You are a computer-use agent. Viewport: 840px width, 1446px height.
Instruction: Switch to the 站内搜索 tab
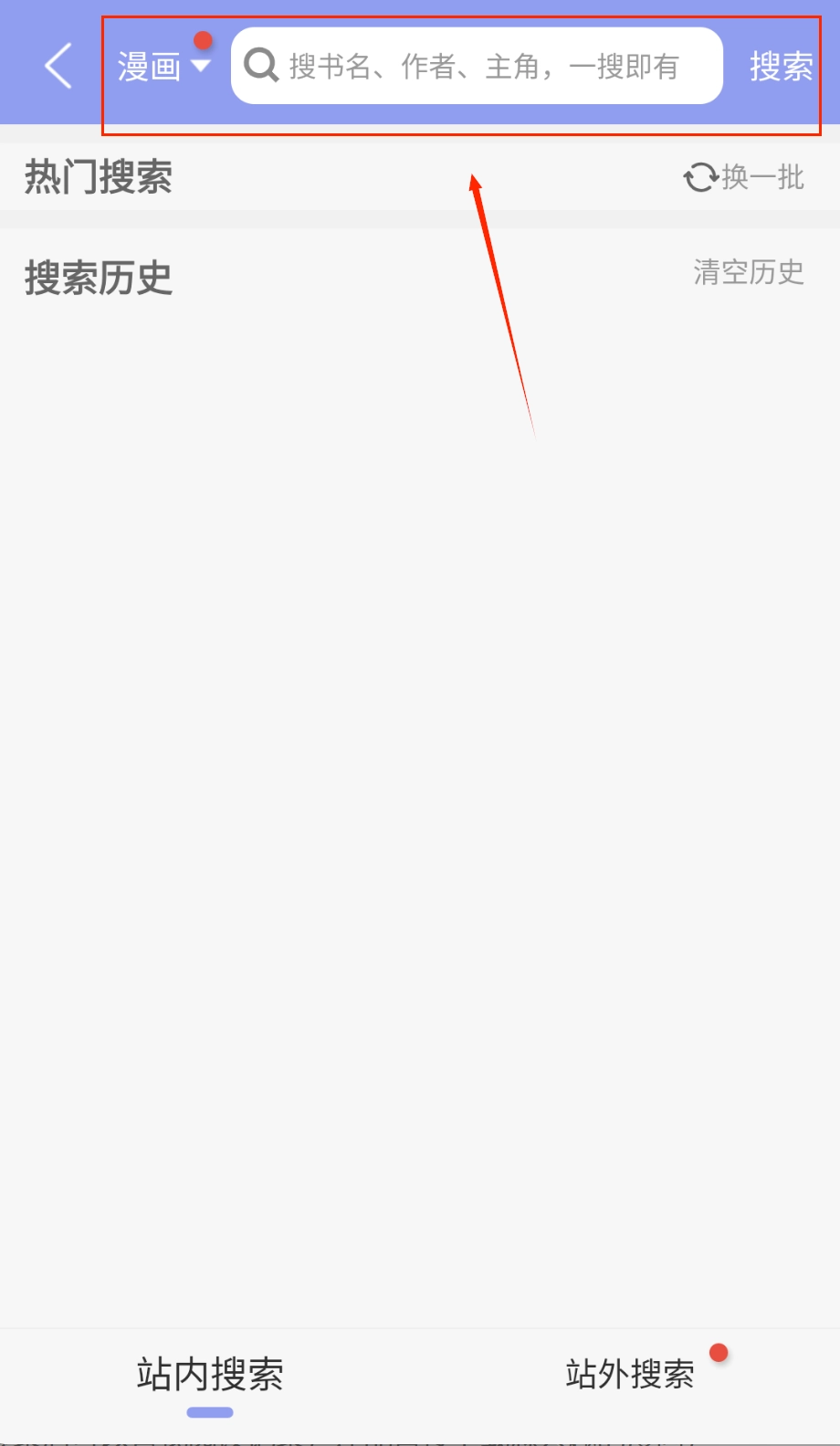tap(210, 1374)
